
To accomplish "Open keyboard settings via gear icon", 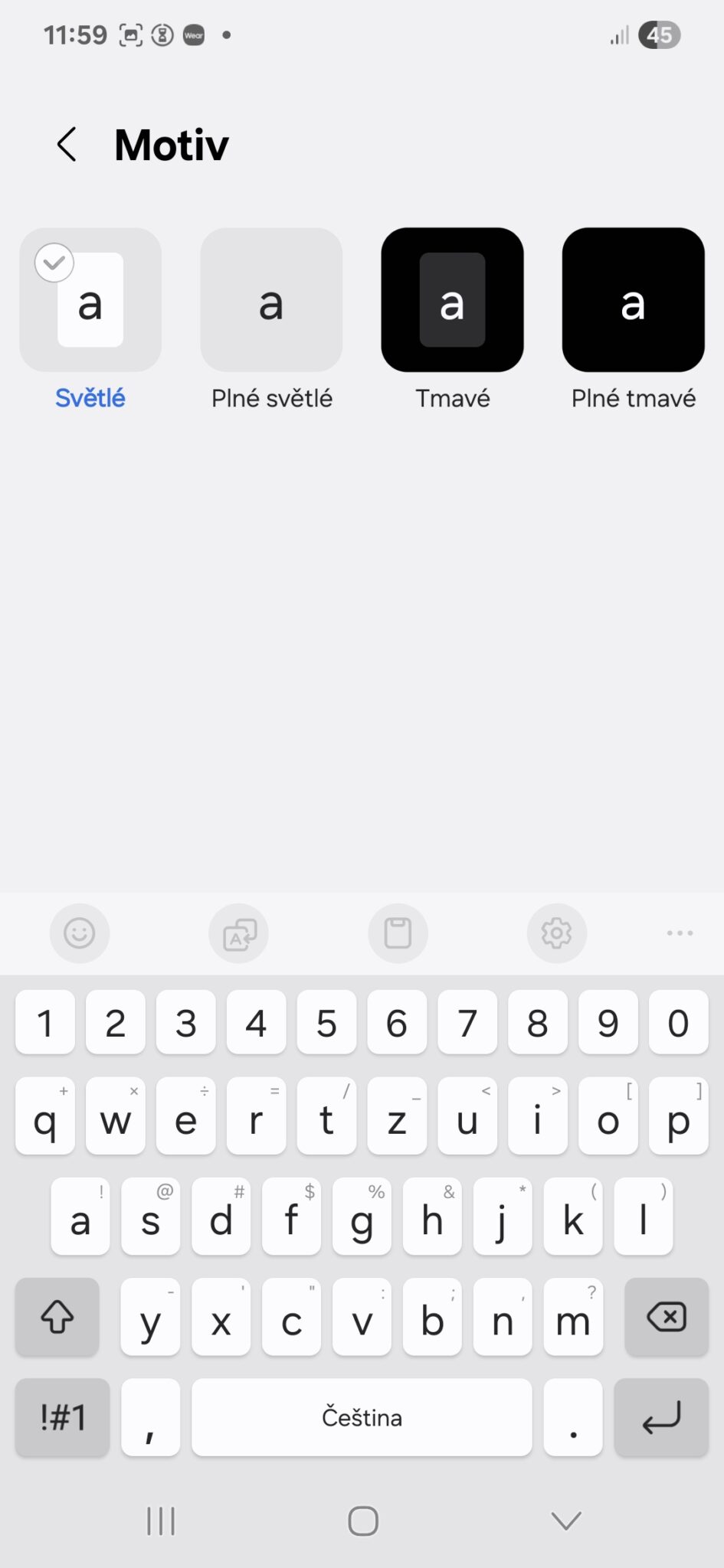I will click(556, 933).
